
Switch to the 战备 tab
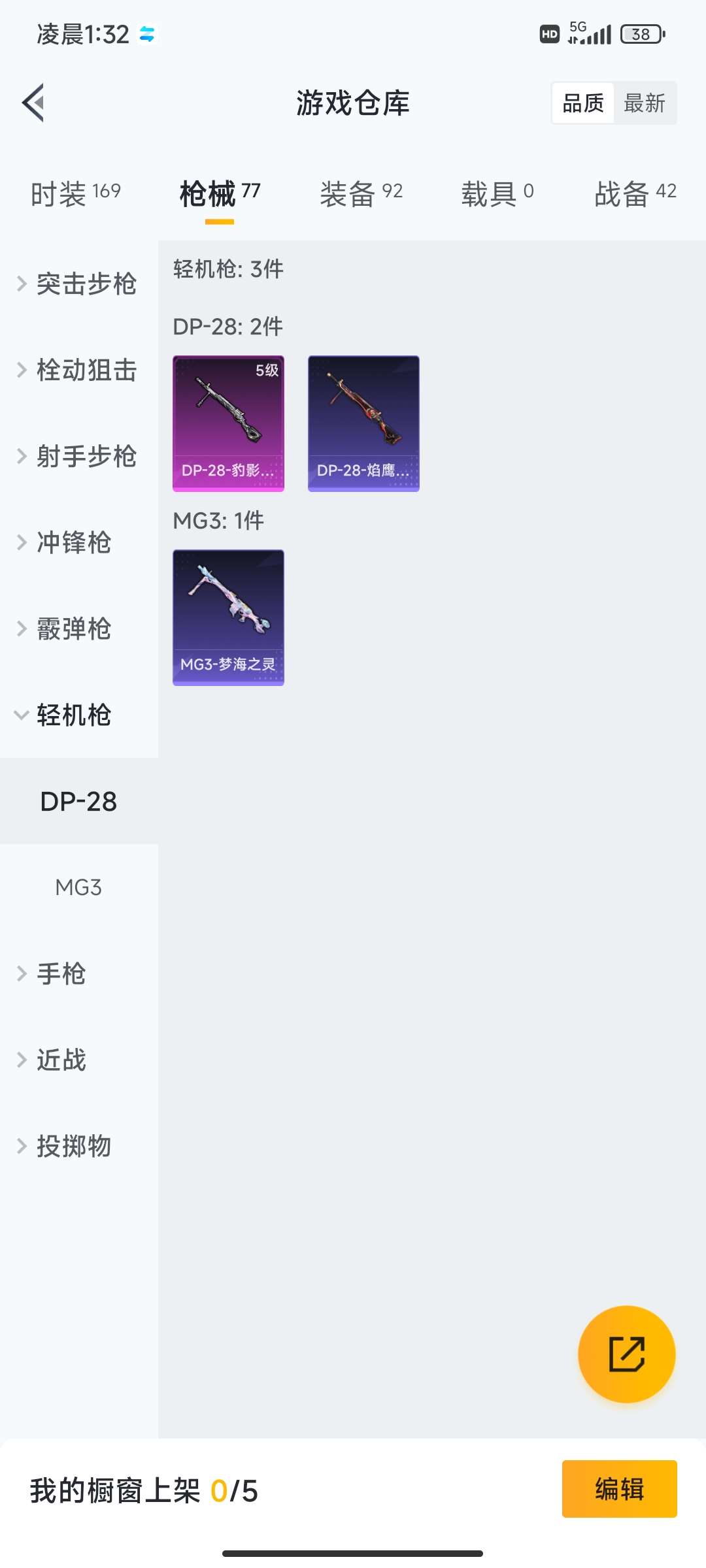coord(635,193)
